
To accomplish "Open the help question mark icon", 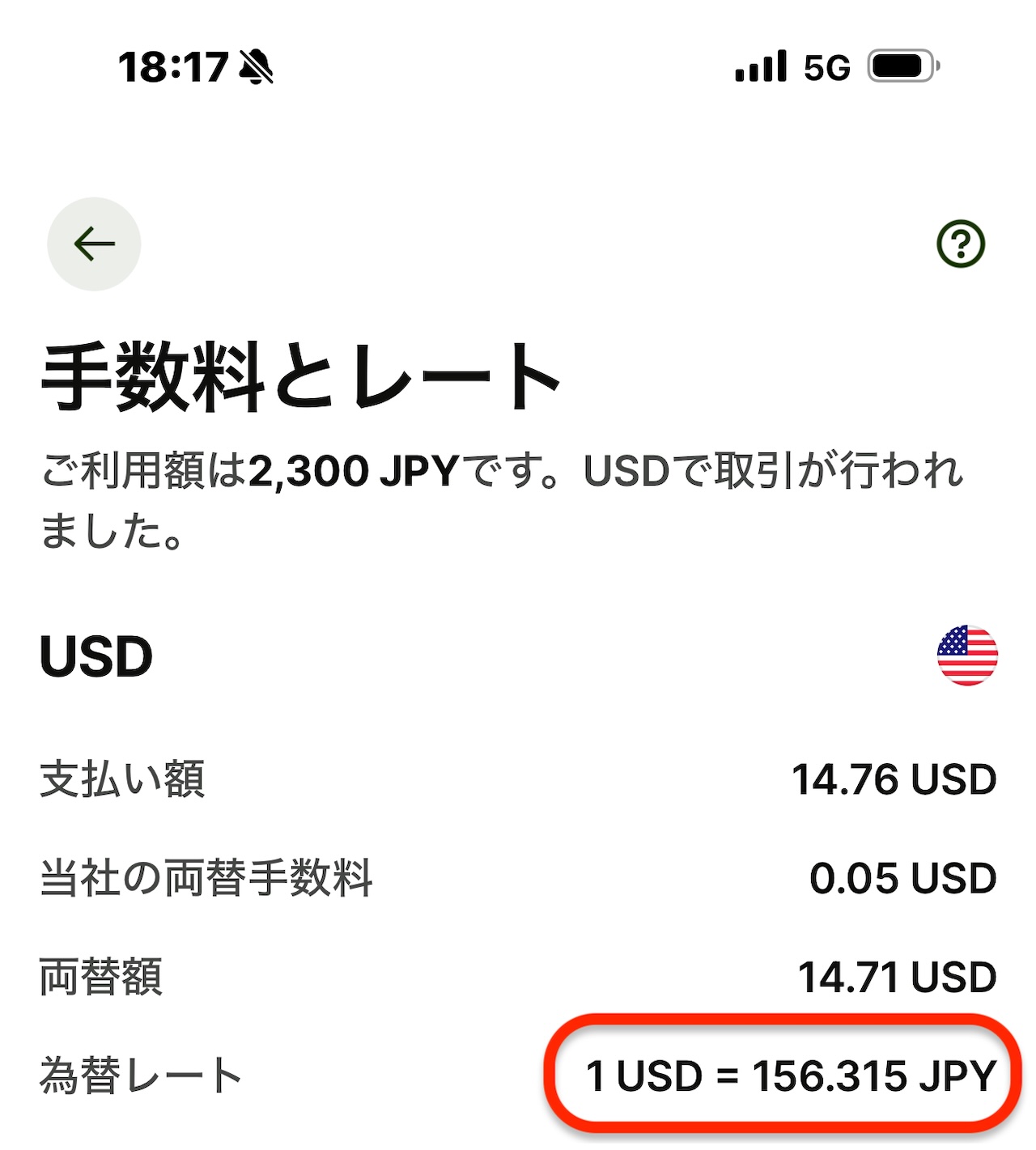I will [x=960, y=243].
